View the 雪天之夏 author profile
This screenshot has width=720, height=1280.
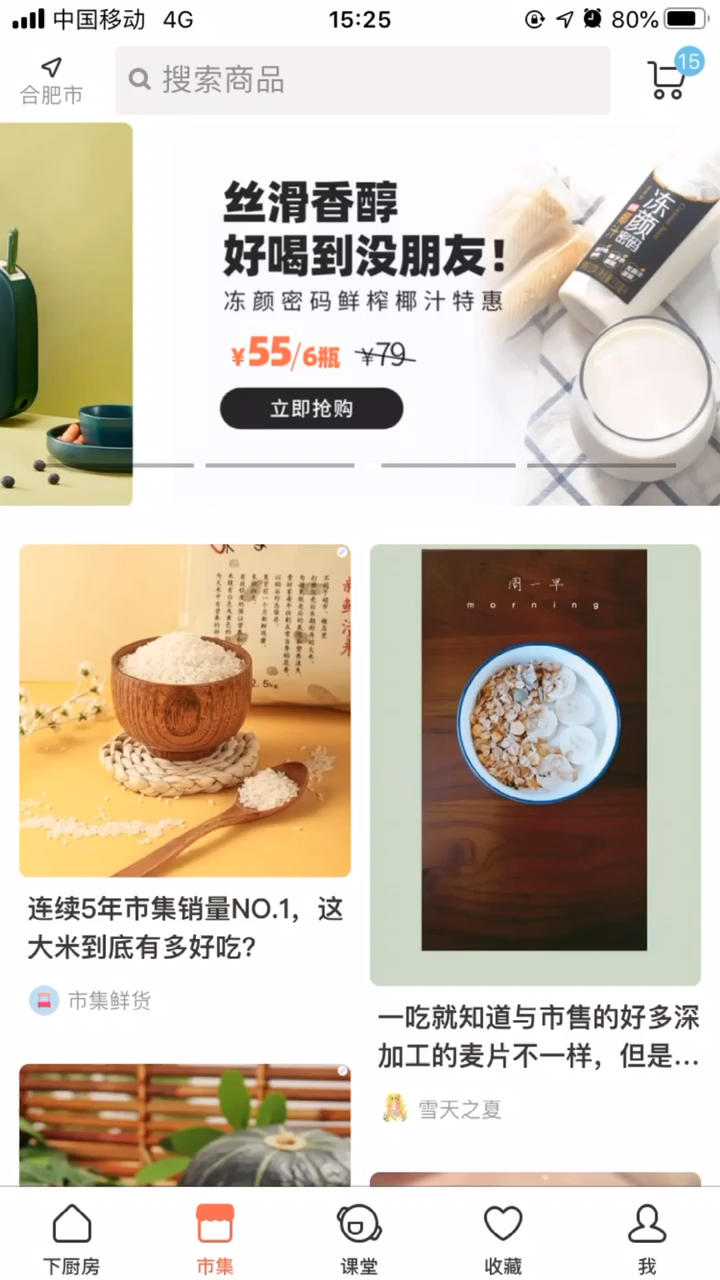(442, 1108)
